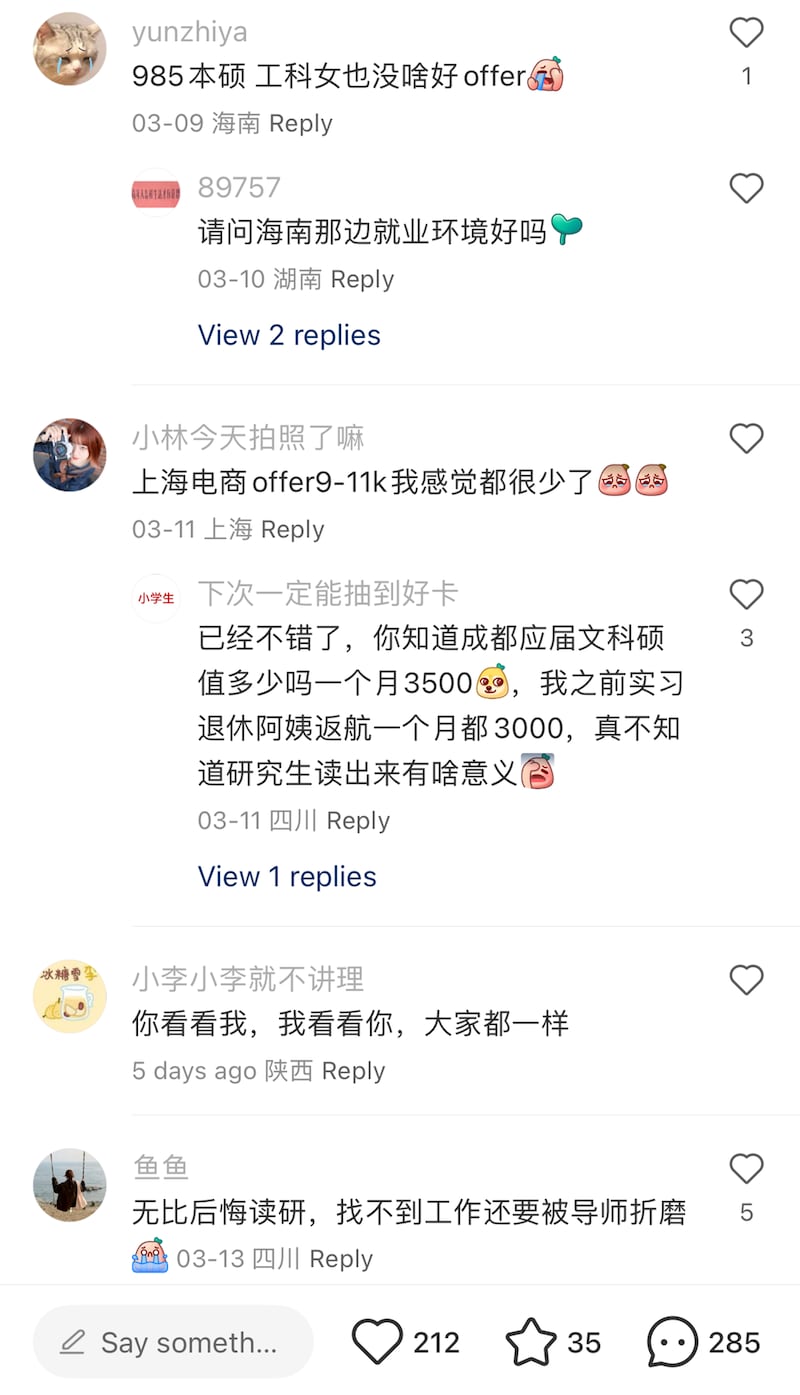800x1395 pixels.
Task: Like yunzhiya's comment
Action: (x=746, y=34)
